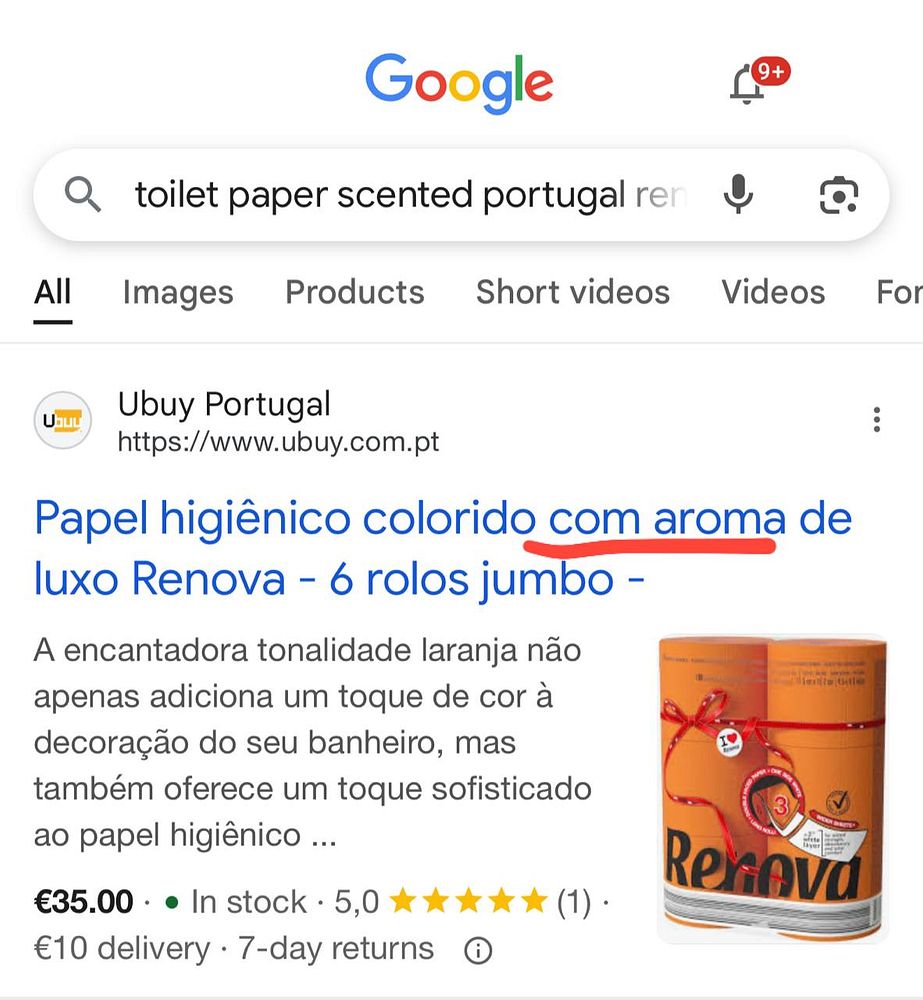Image resolution: width=923 pixels, height=1000 pixels.
Task: Switch to the Images tab
Action: (x=178, y=292)
